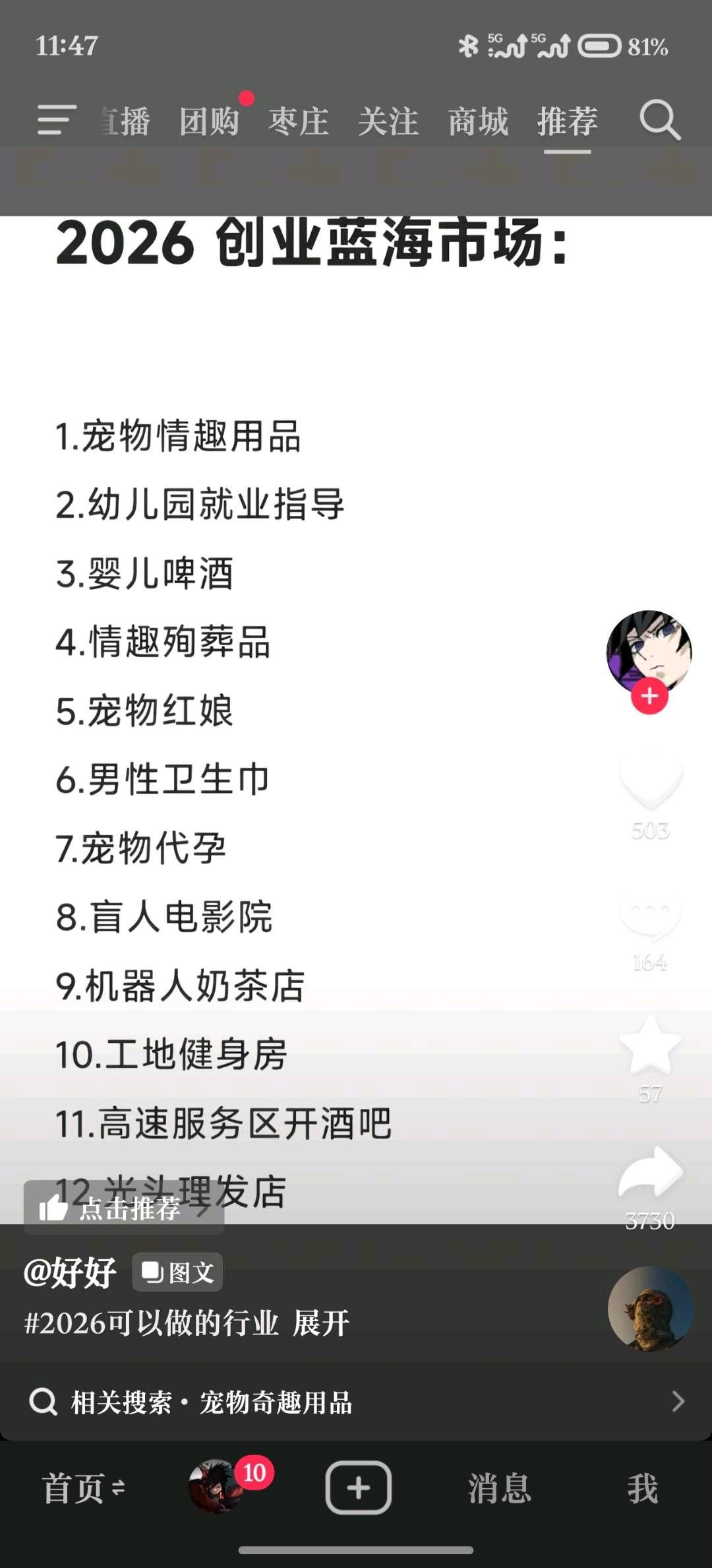The image size is (712, 1568).
Task: Share this post via the arrow icon
Action: click(x=650, y=1173)
